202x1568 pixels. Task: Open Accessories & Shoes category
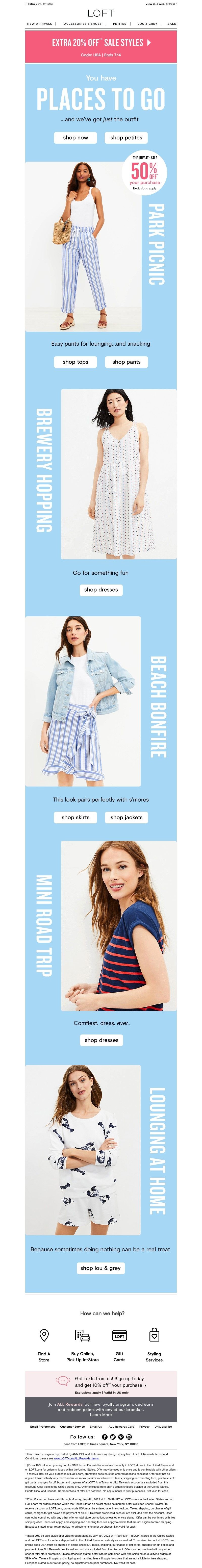[83, 24]
